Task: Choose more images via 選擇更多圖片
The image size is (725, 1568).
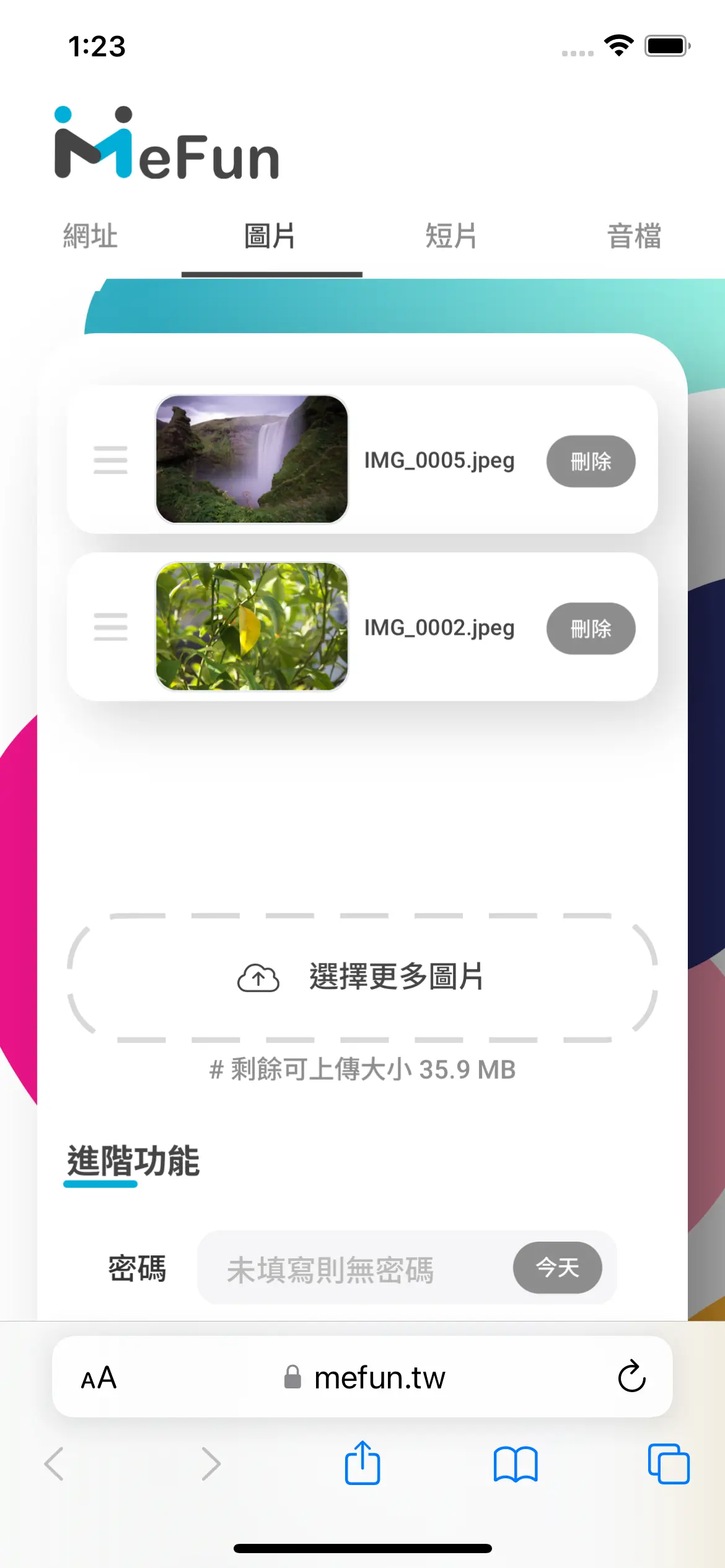Action: (x=362, y=977)
